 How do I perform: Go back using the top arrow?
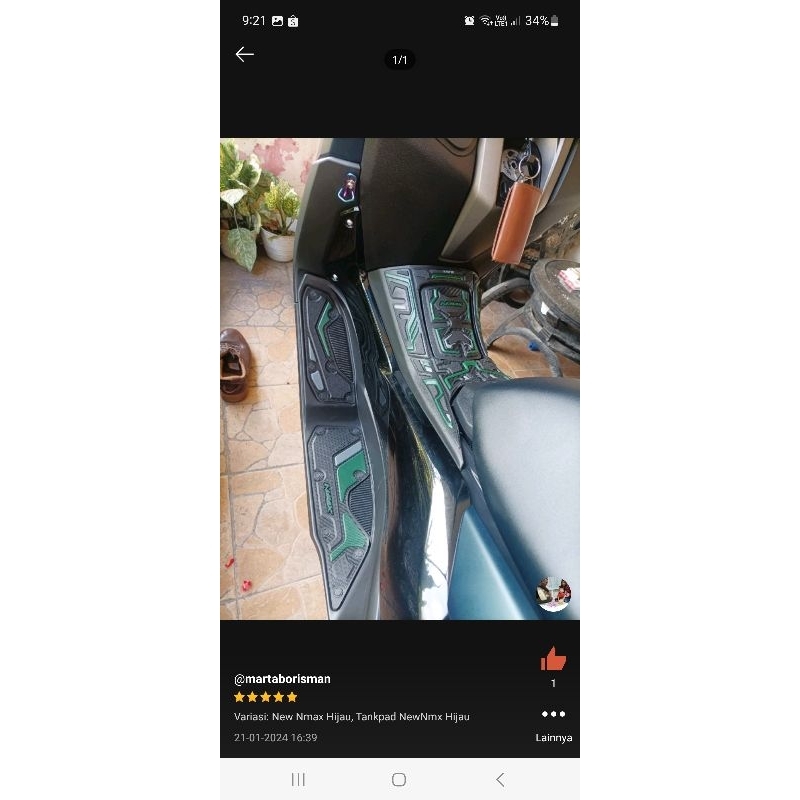[245, 54]
